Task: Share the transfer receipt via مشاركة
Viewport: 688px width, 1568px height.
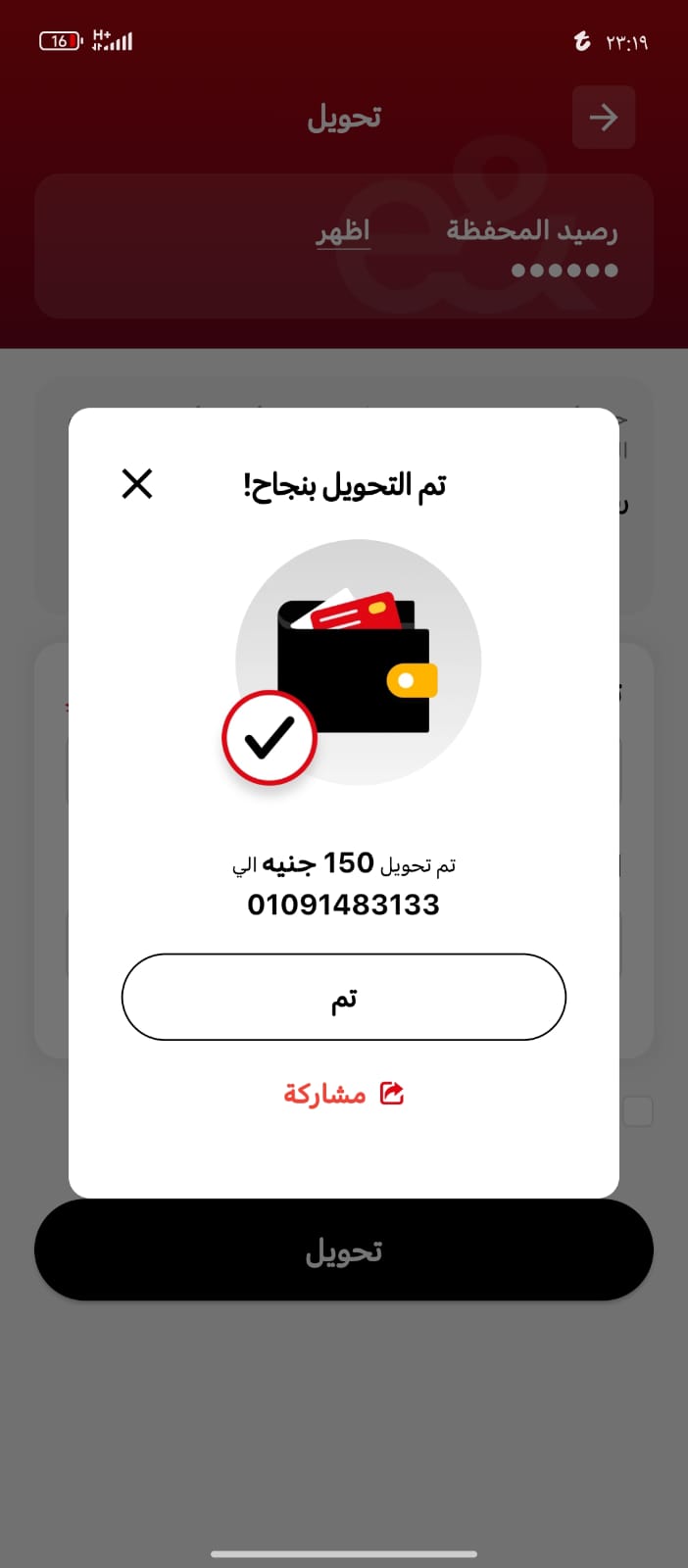Action: [344, 1094]
